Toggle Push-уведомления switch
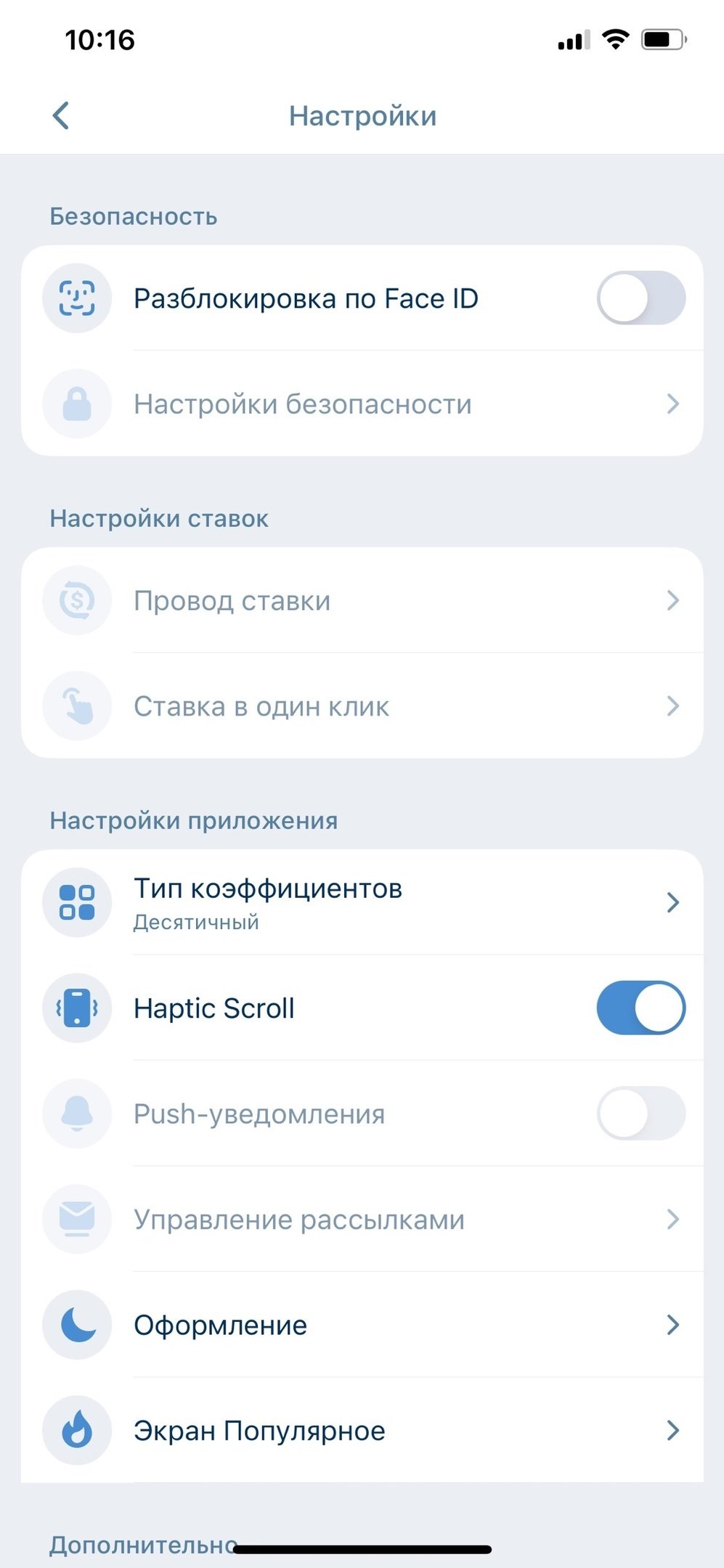The image size is (724, 1568). click(x=640, y=1114)
